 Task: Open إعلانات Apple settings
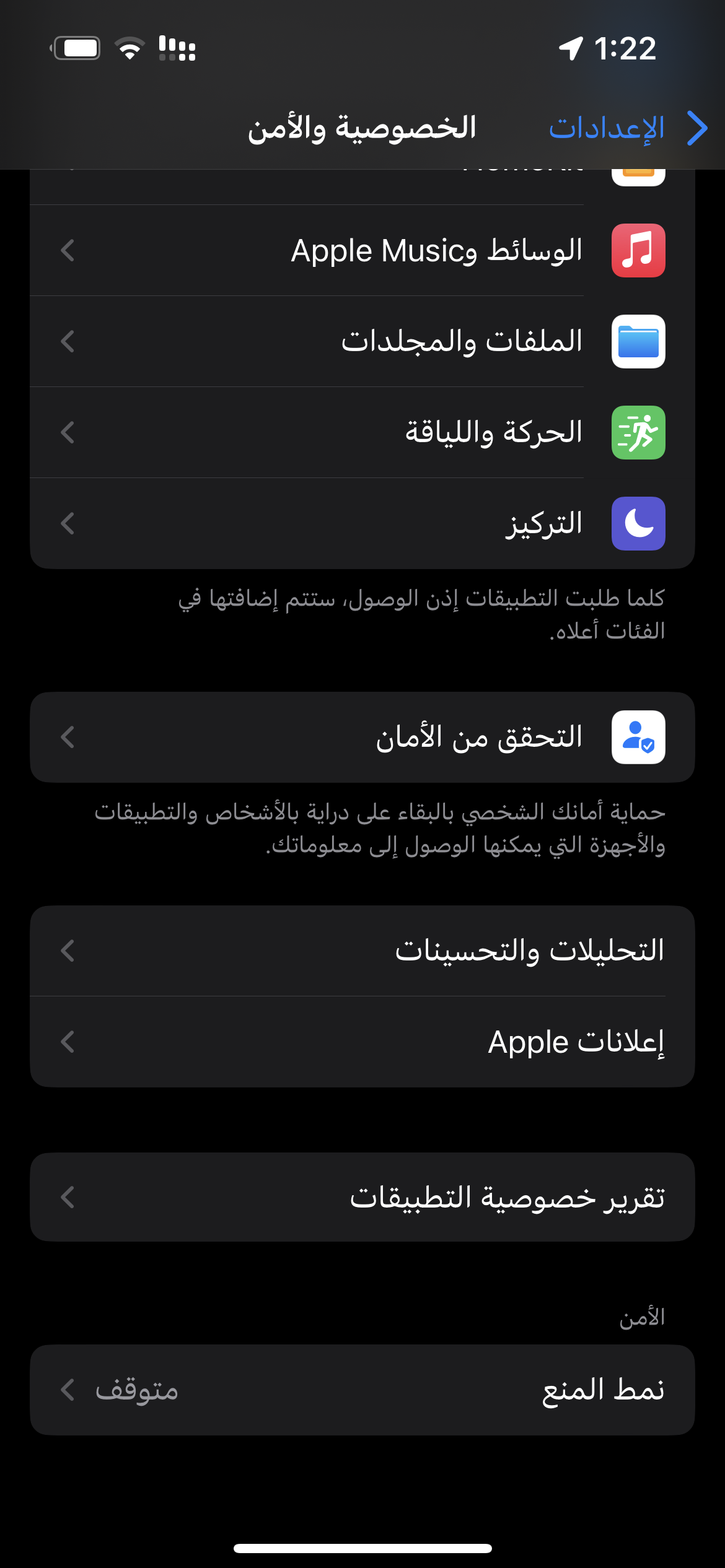point(362,1042)
